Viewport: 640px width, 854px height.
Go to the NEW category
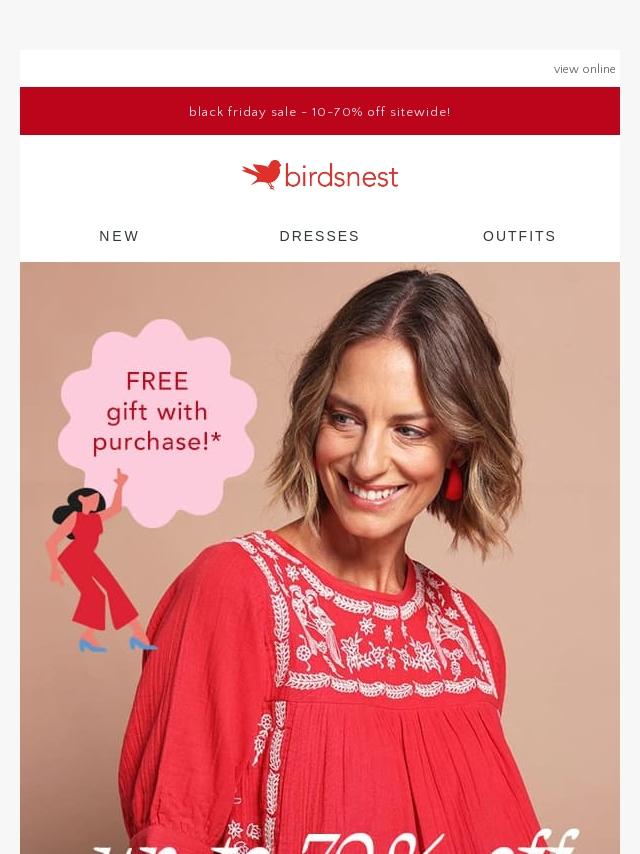click(120, 236)
